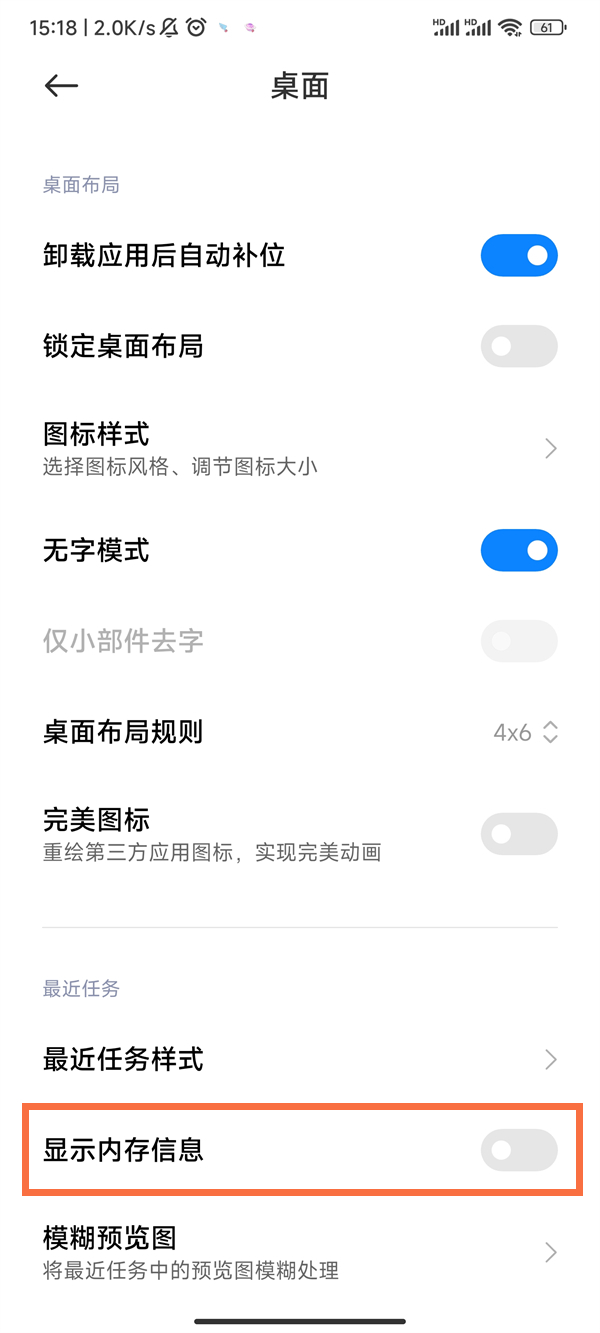Open 模糊预览图 settings
Screen dimensions: 600x1333
(x=300, y=1252)
